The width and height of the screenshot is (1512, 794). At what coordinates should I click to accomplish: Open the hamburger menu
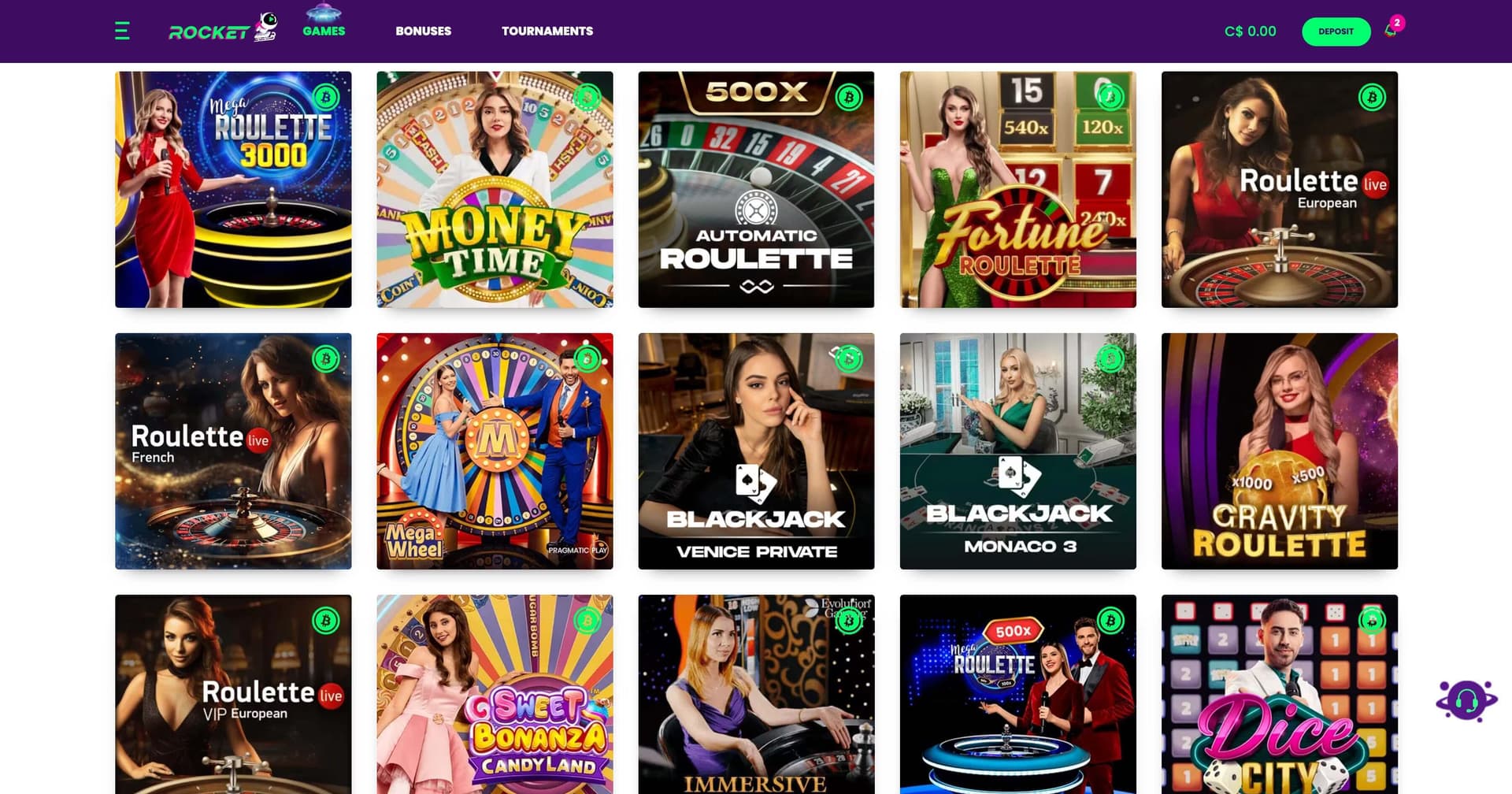click(x=122, y=32)
